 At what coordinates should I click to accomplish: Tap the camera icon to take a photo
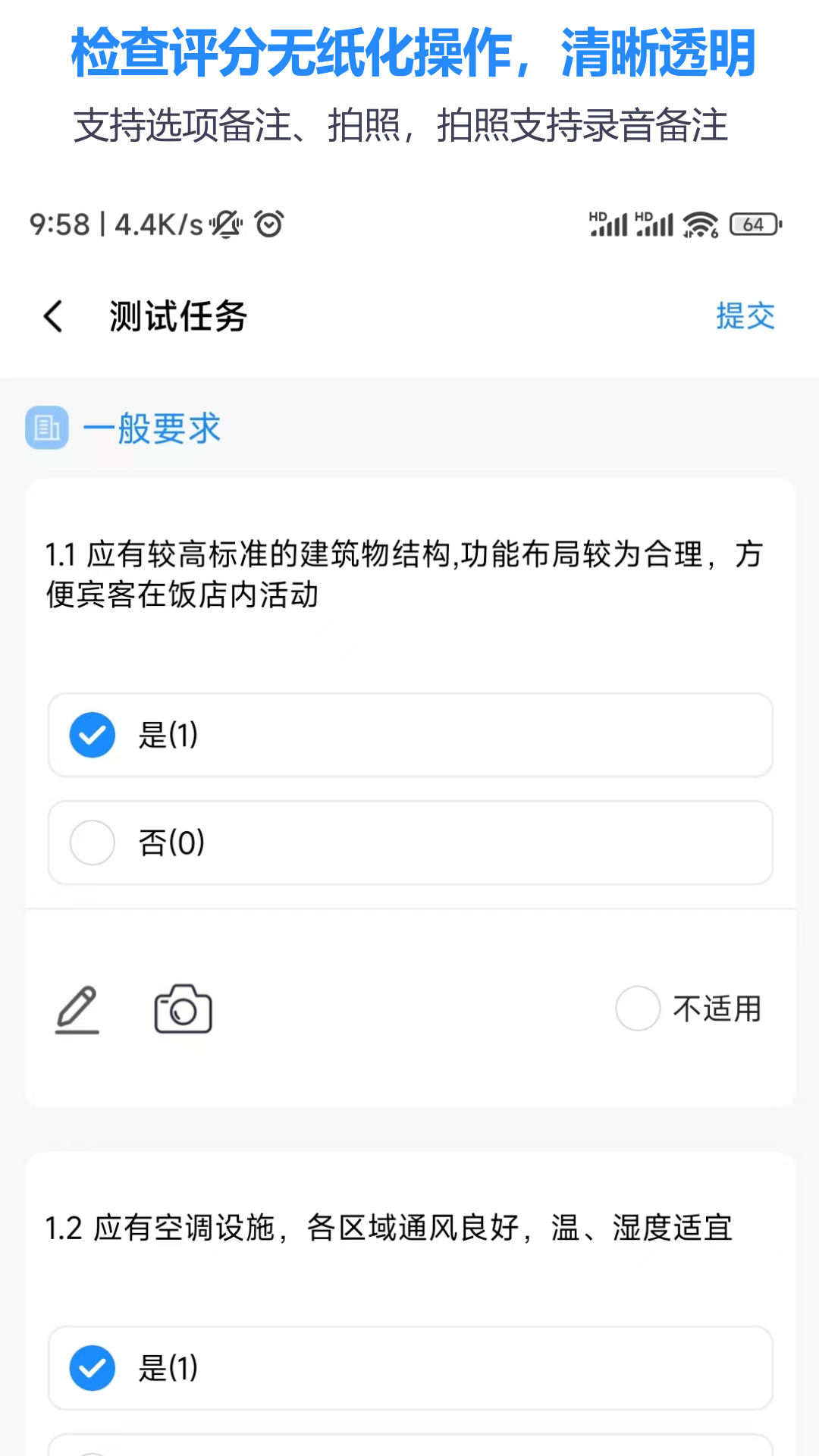182,1009
